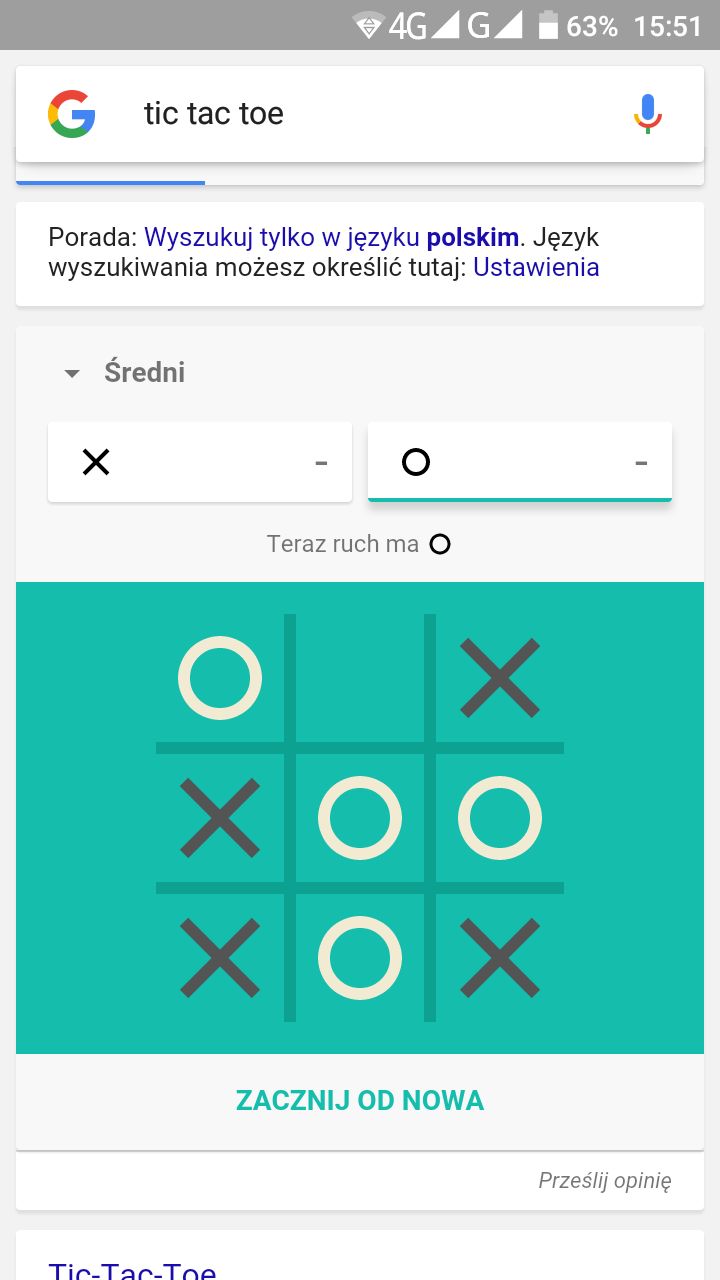The image size is (720, 1280).
Task: Open the Średni difficulty dropdown
Action: tap(125, 373)
